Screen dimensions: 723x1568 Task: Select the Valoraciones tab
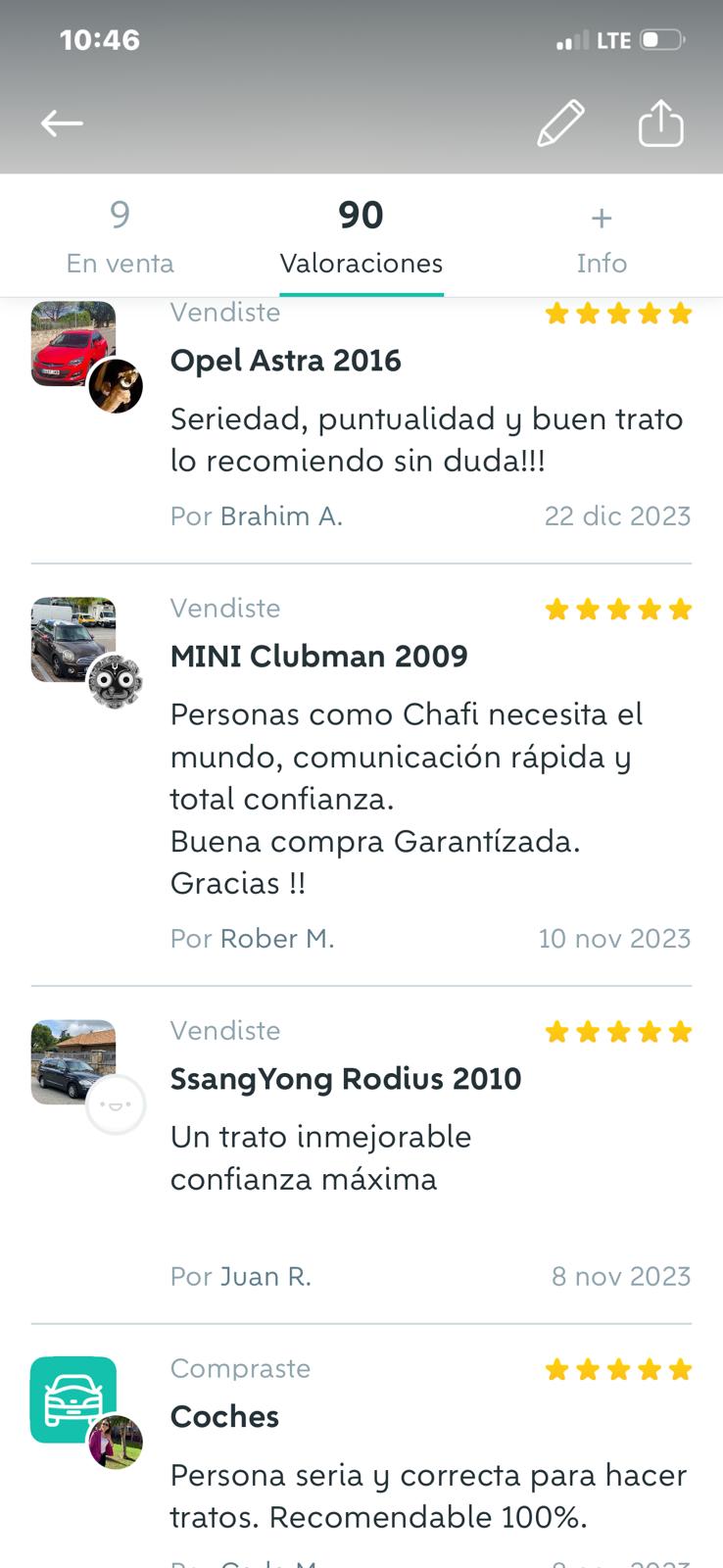click(x=361, y=237)
